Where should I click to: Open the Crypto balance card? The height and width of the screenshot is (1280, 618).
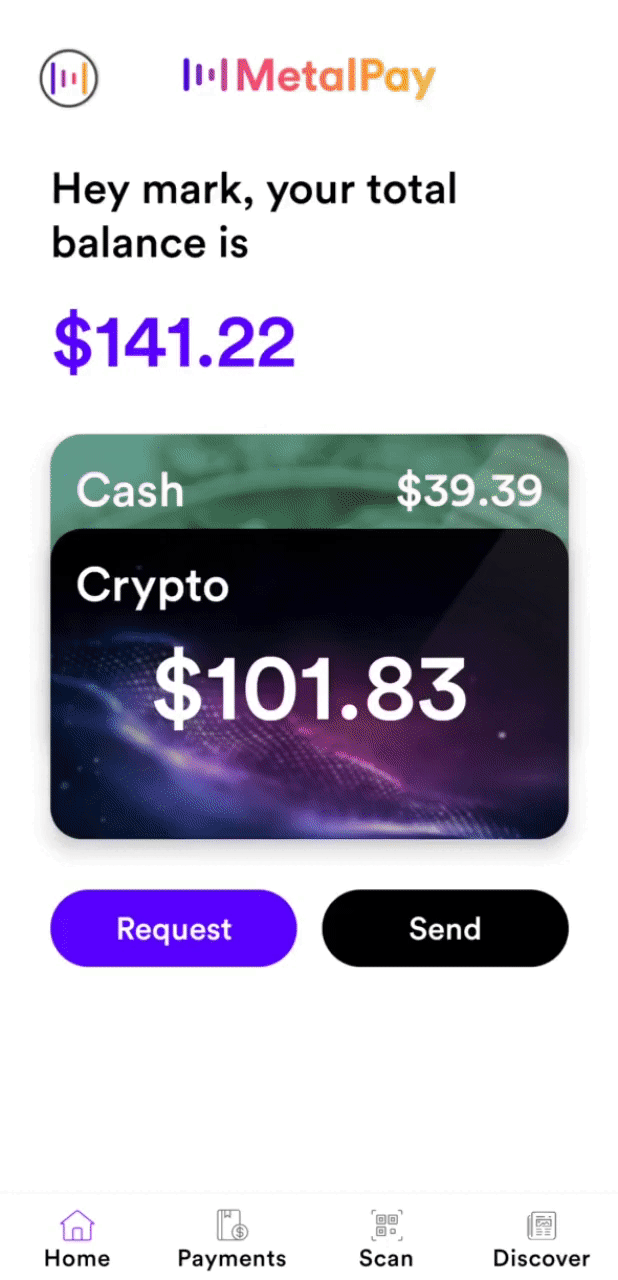click(x=309, y=683)
